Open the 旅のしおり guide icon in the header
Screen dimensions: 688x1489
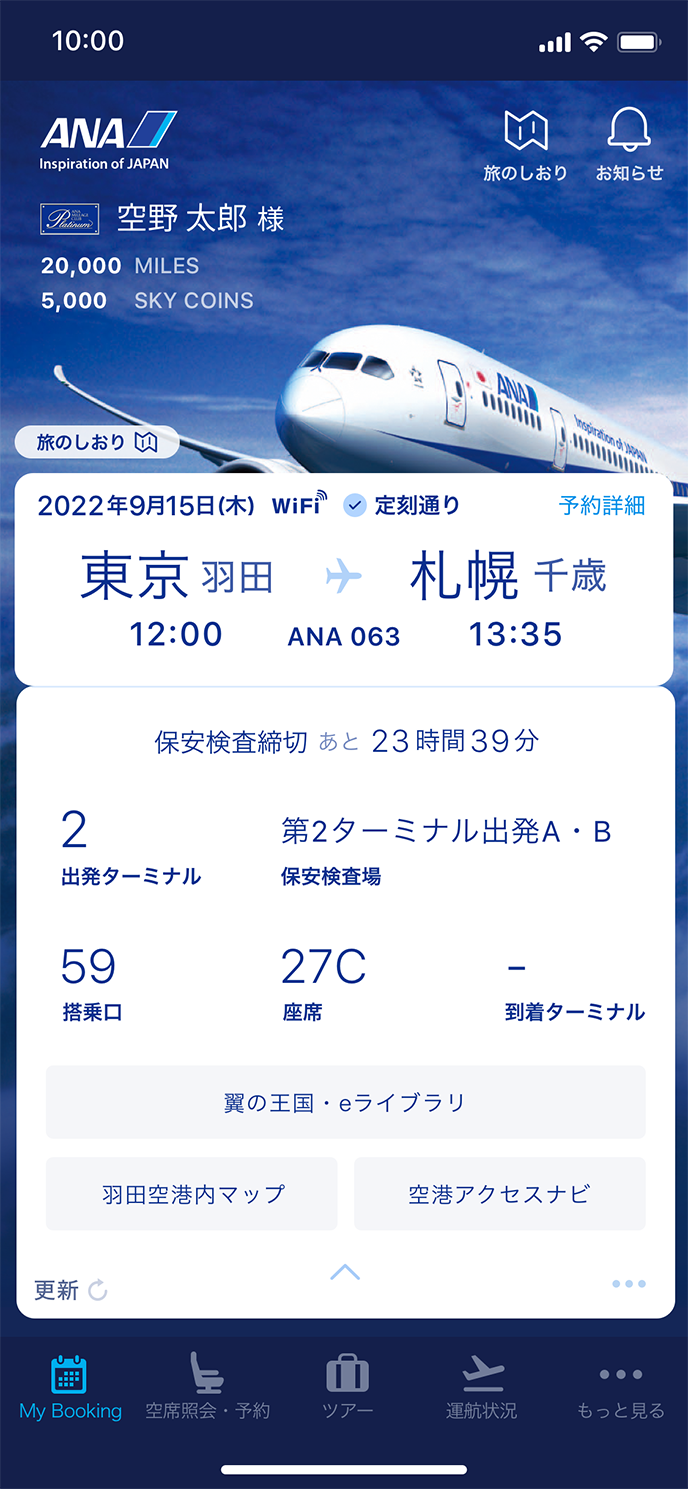[525, 145]
